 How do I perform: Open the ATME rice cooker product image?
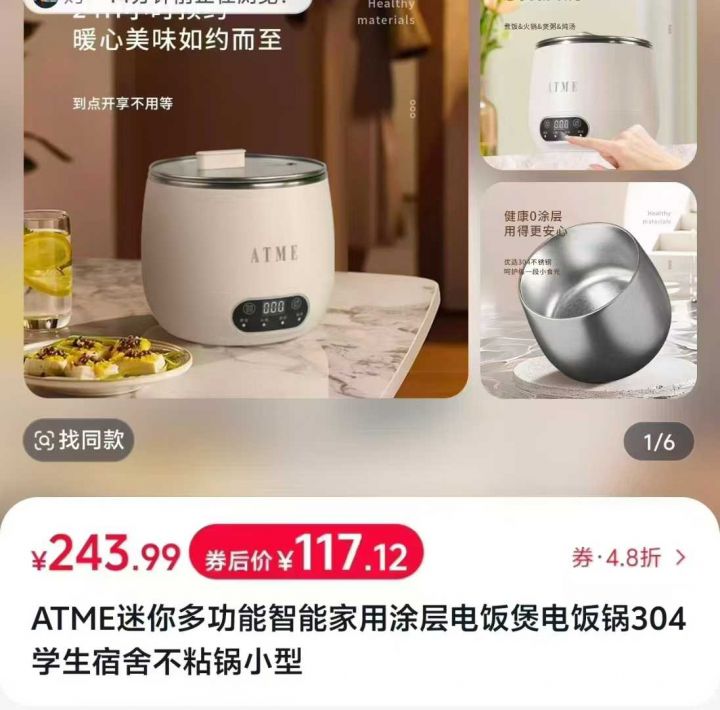[245, 230]
